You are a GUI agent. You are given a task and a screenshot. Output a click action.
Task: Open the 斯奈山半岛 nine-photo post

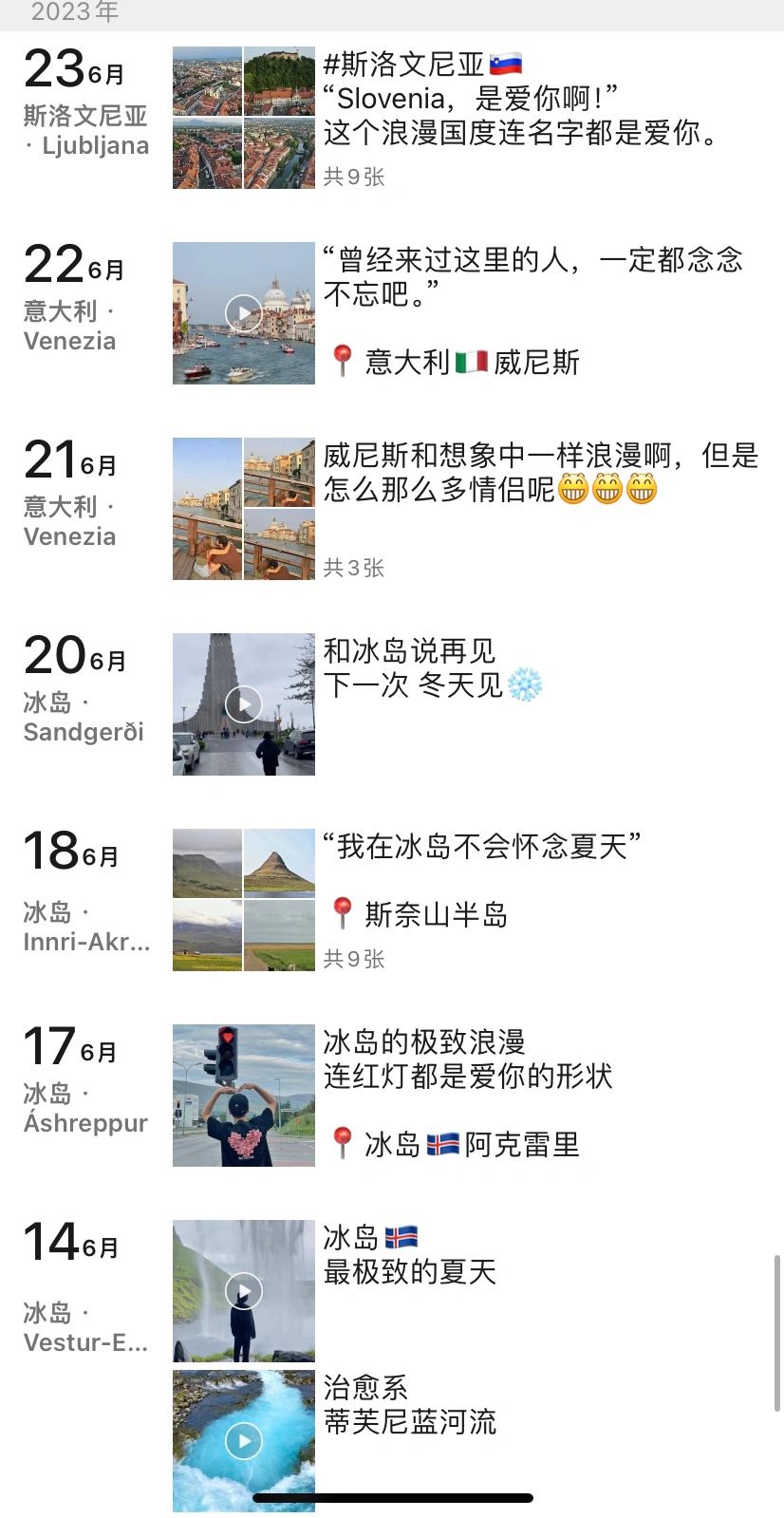[x=244, y=900]
